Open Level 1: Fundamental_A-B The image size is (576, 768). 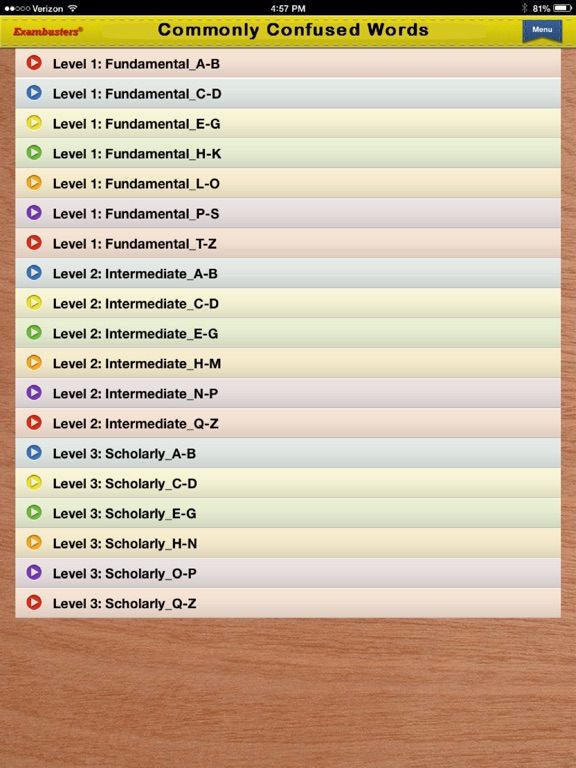pos(288,63)
